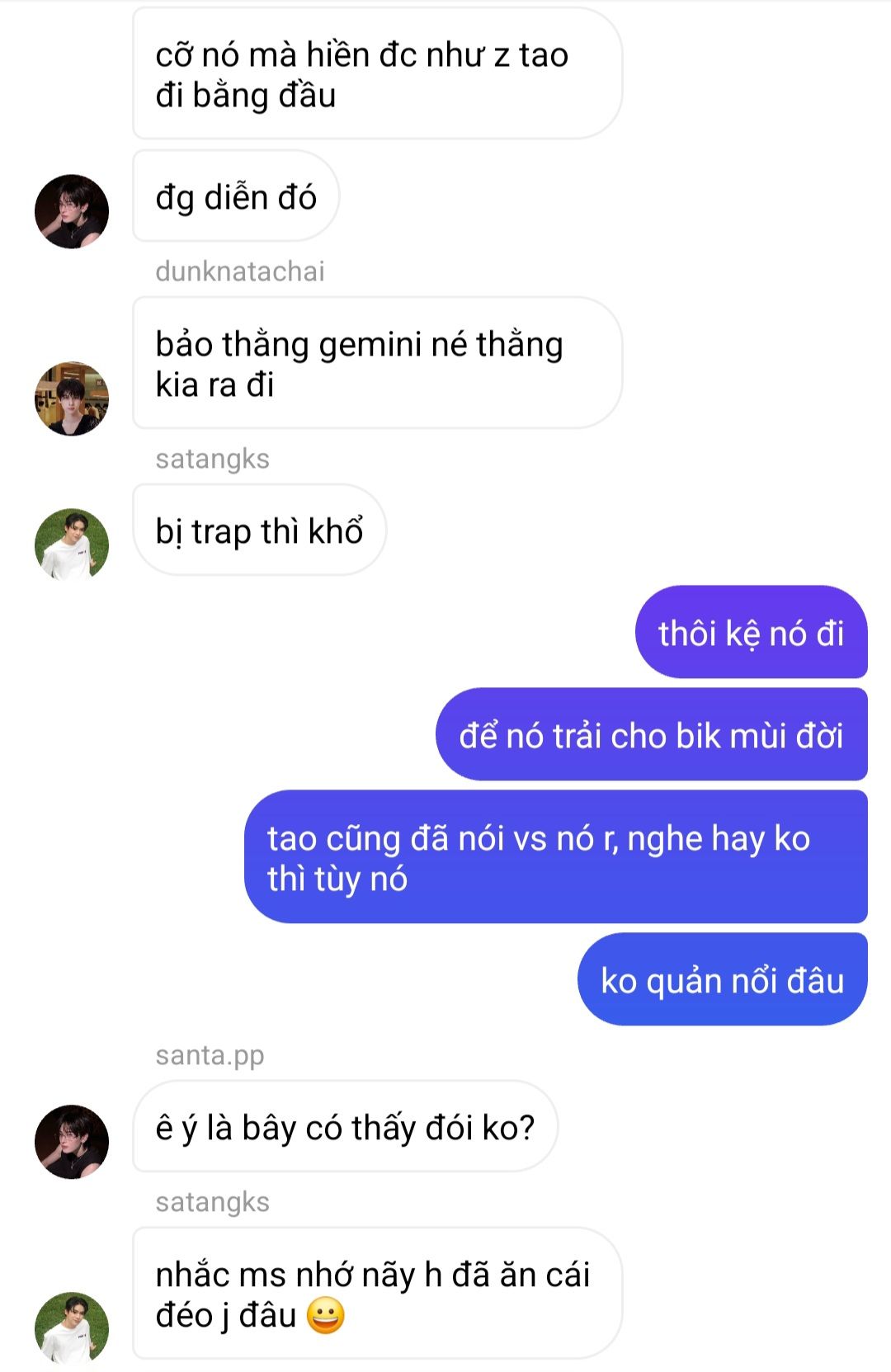Open satangks avatar beside "nhắc ms nhớ" message
Image resolution: width=891 pixels, height=1372 pixels.
[x=72, y=1328]
